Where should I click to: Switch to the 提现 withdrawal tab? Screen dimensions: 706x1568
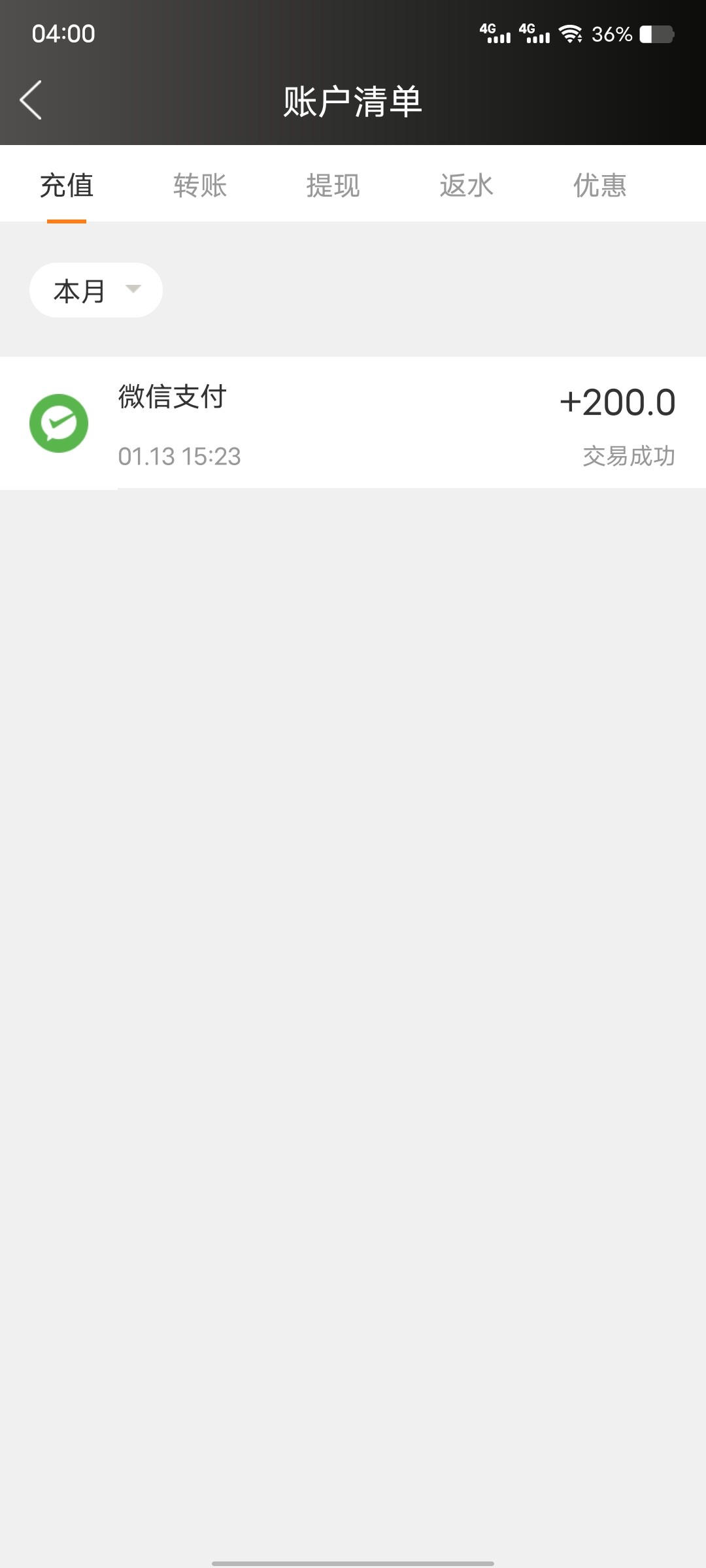pyautogui.click(x=333, y=185)
